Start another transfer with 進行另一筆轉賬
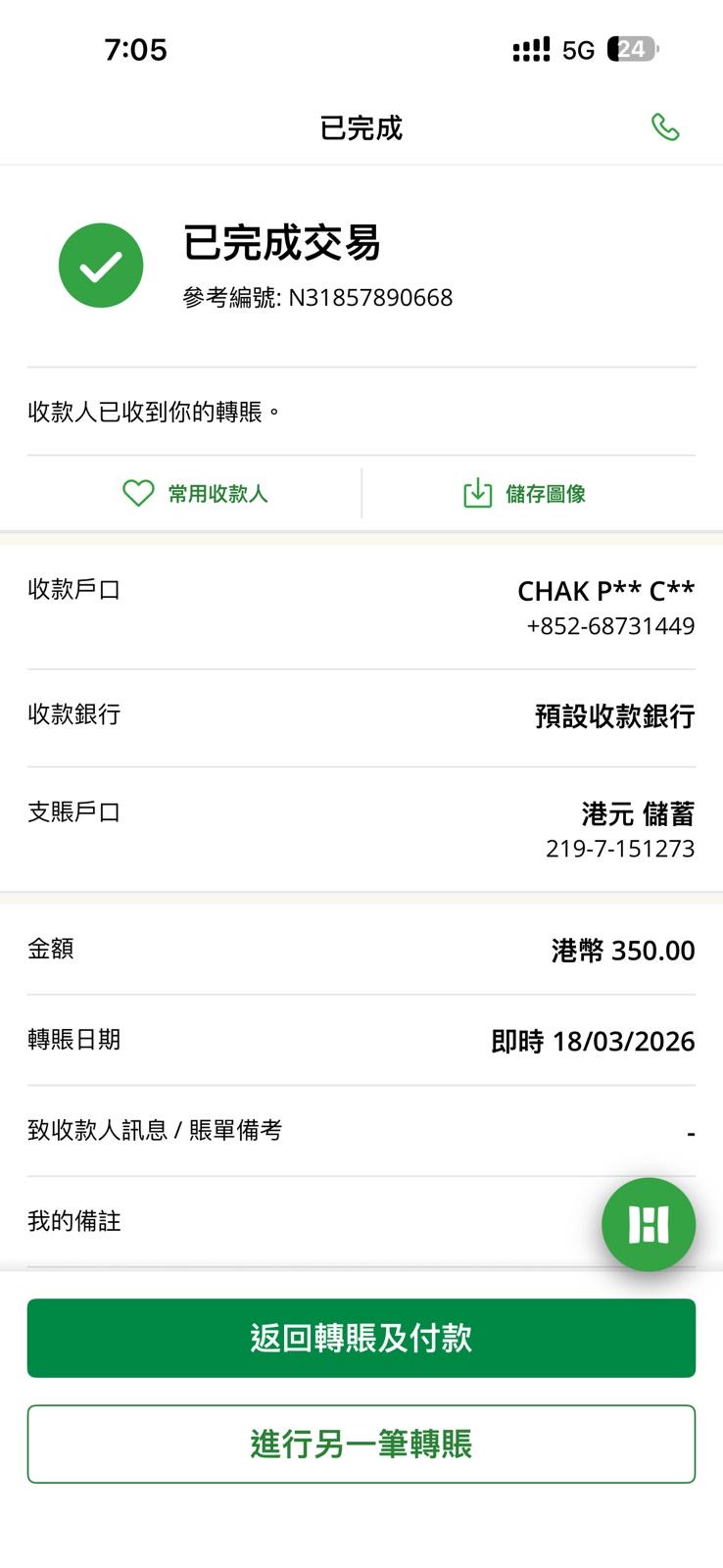Image resolution: width=723 pixels, height=1568 pixels. click(x=361, y=1444)
